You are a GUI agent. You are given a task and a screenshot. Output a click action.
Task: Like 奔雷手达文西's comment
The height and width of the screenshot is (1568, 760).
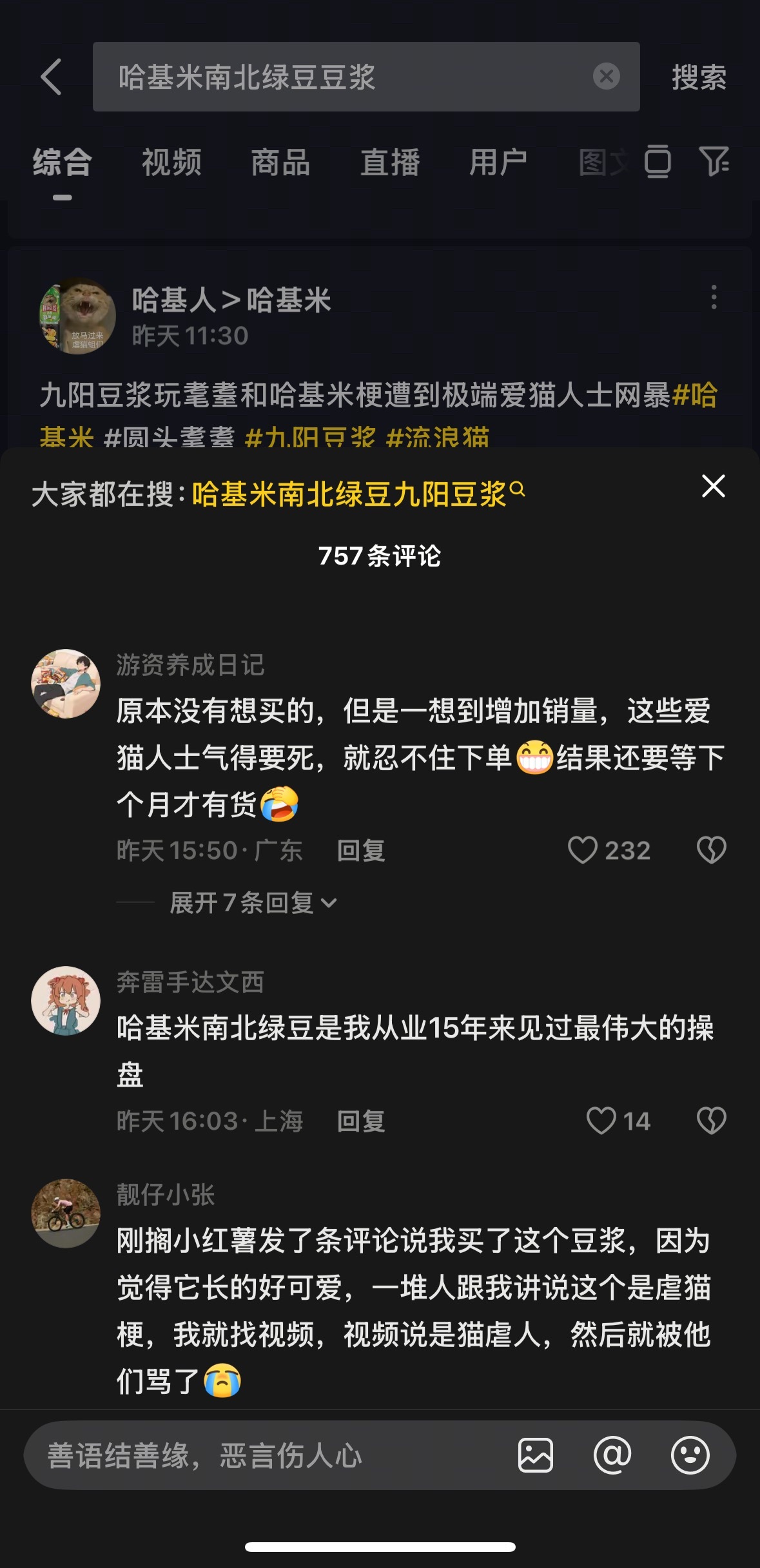pyautogui.click(x=601, y=1121)
